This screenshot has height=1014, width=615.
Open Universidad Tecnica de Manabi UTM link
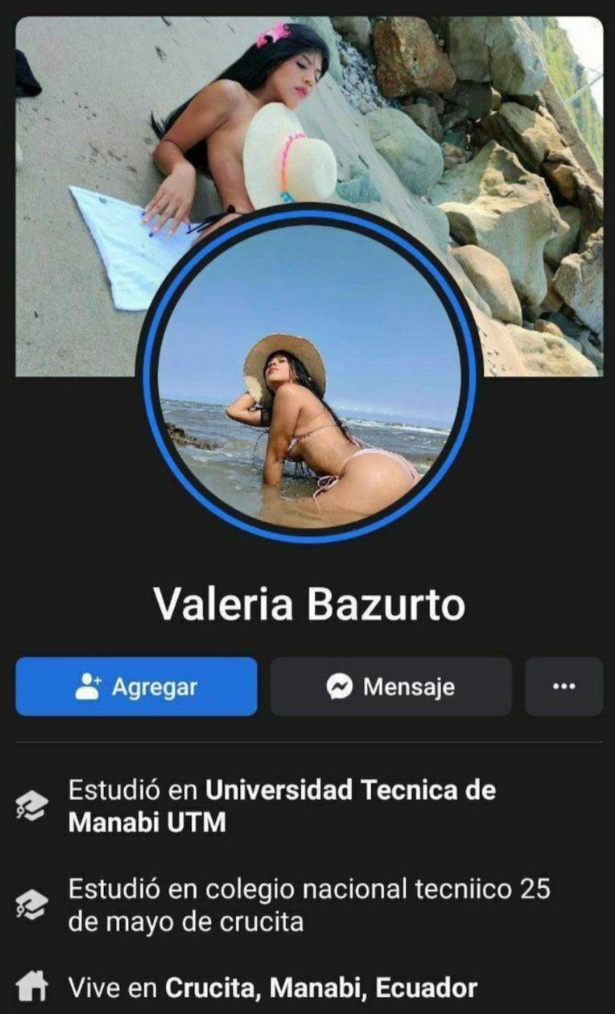(x=282, y=806)
